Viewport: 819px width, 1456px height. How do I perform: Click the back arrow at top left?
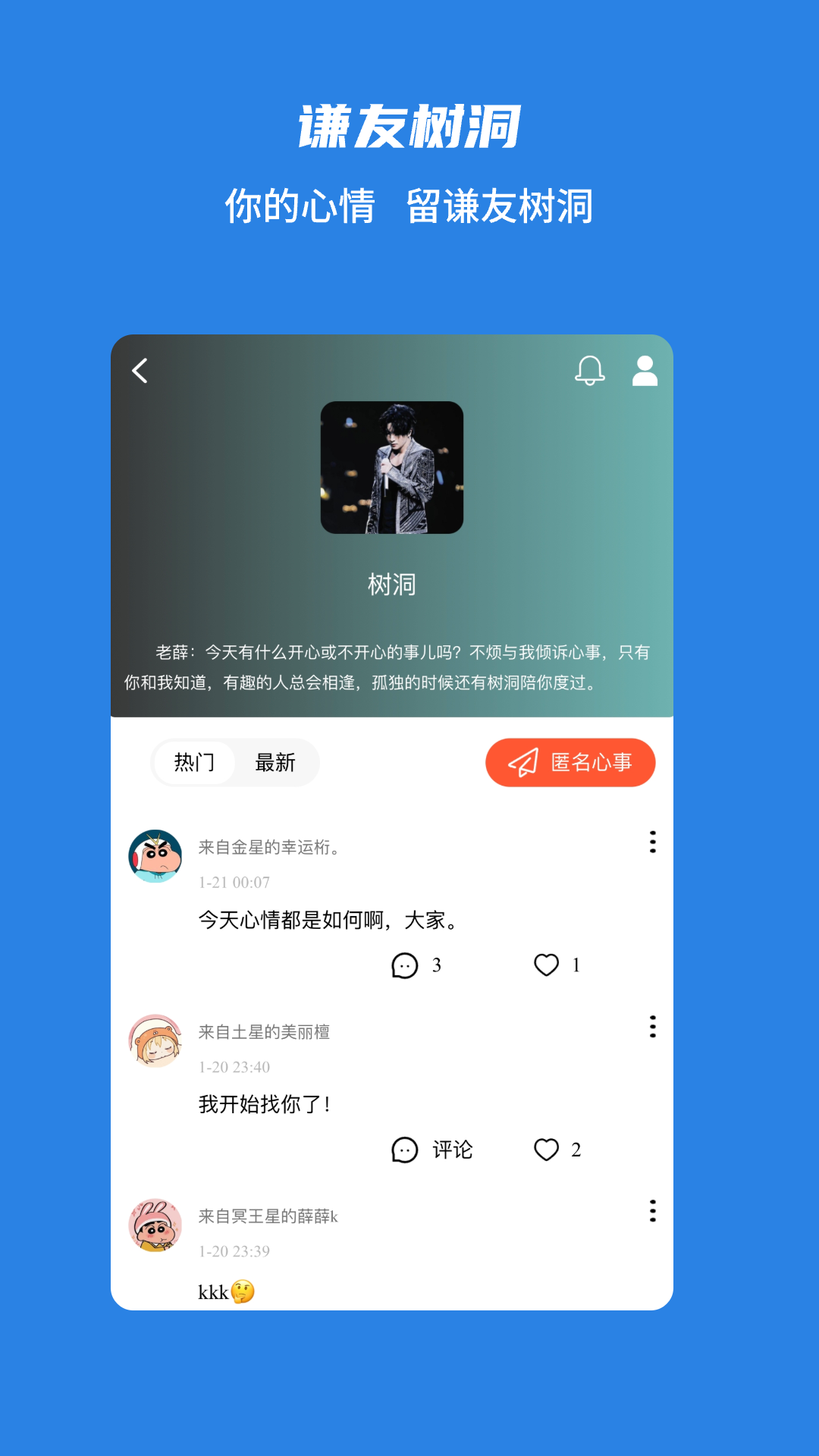pos(139,371)
